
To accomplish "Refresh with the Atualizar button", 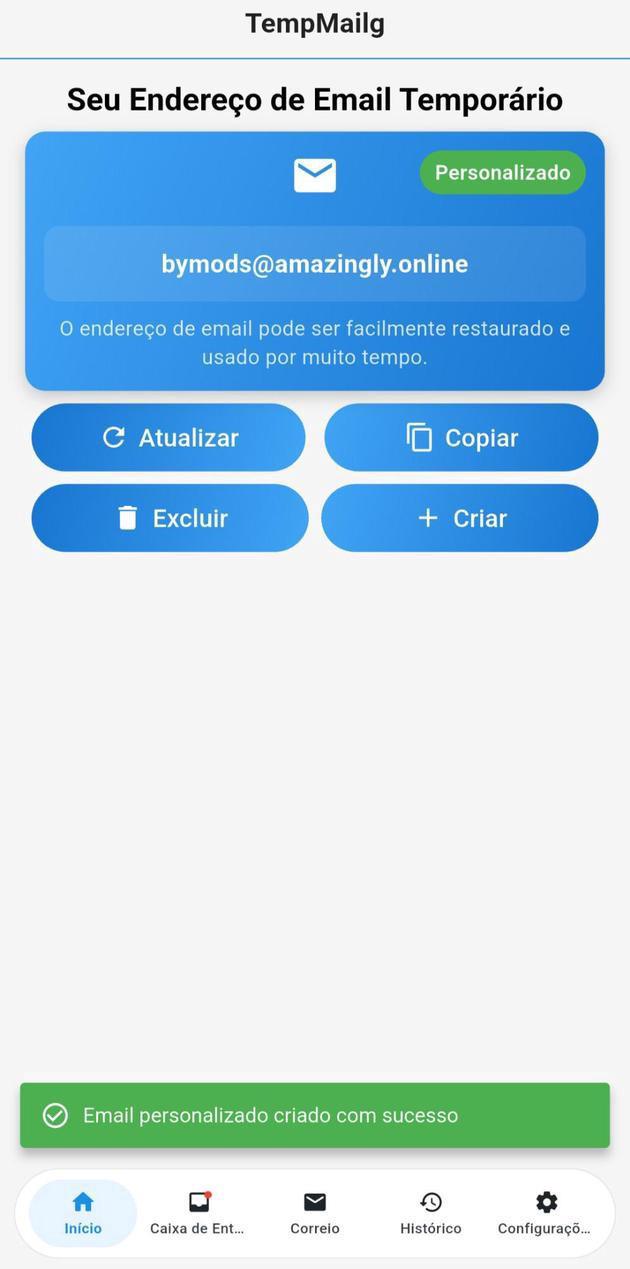I will click(168, 438).
